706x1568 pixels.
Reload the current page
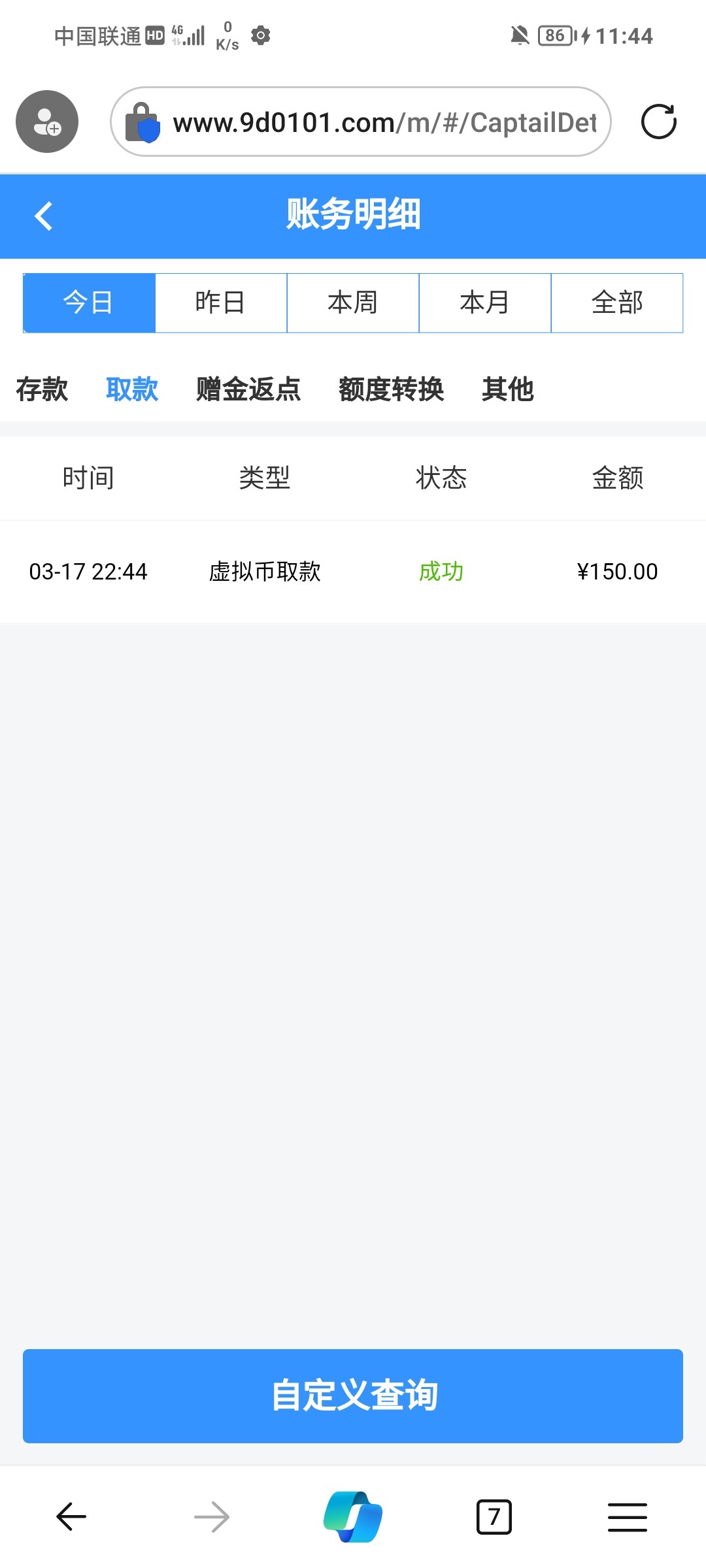pos(658,122)
